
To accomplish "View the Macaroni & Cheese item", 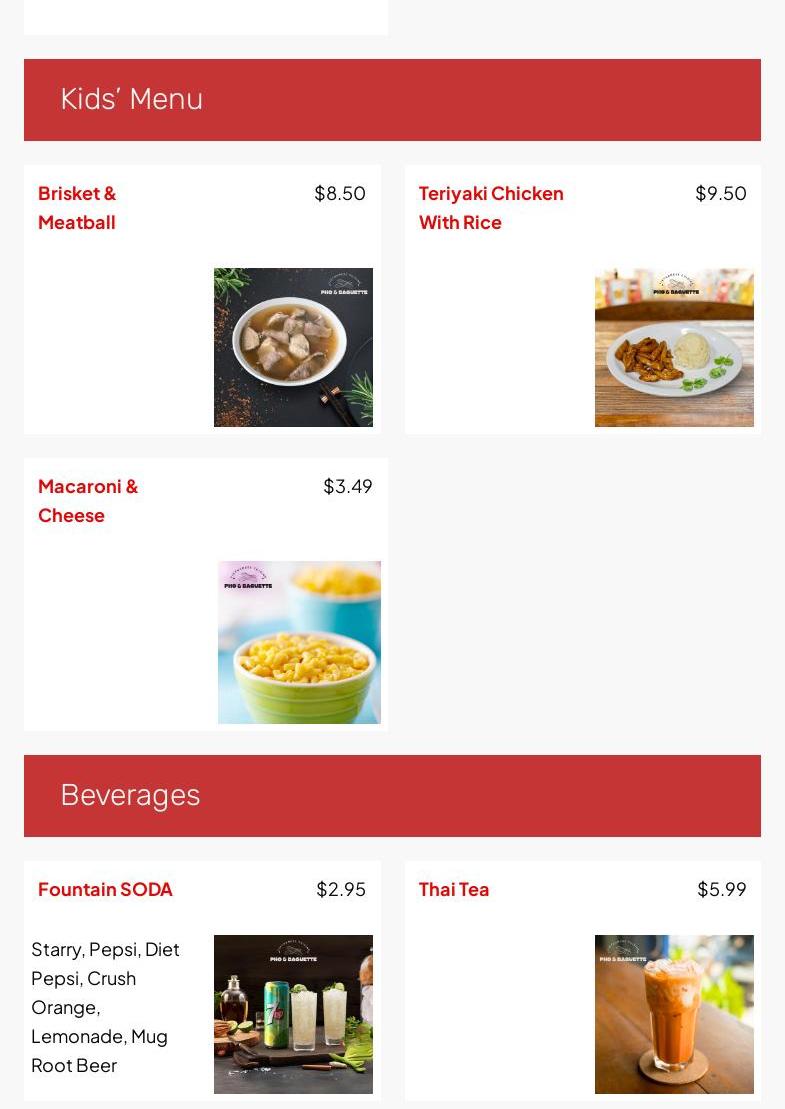I will (88, 500).
